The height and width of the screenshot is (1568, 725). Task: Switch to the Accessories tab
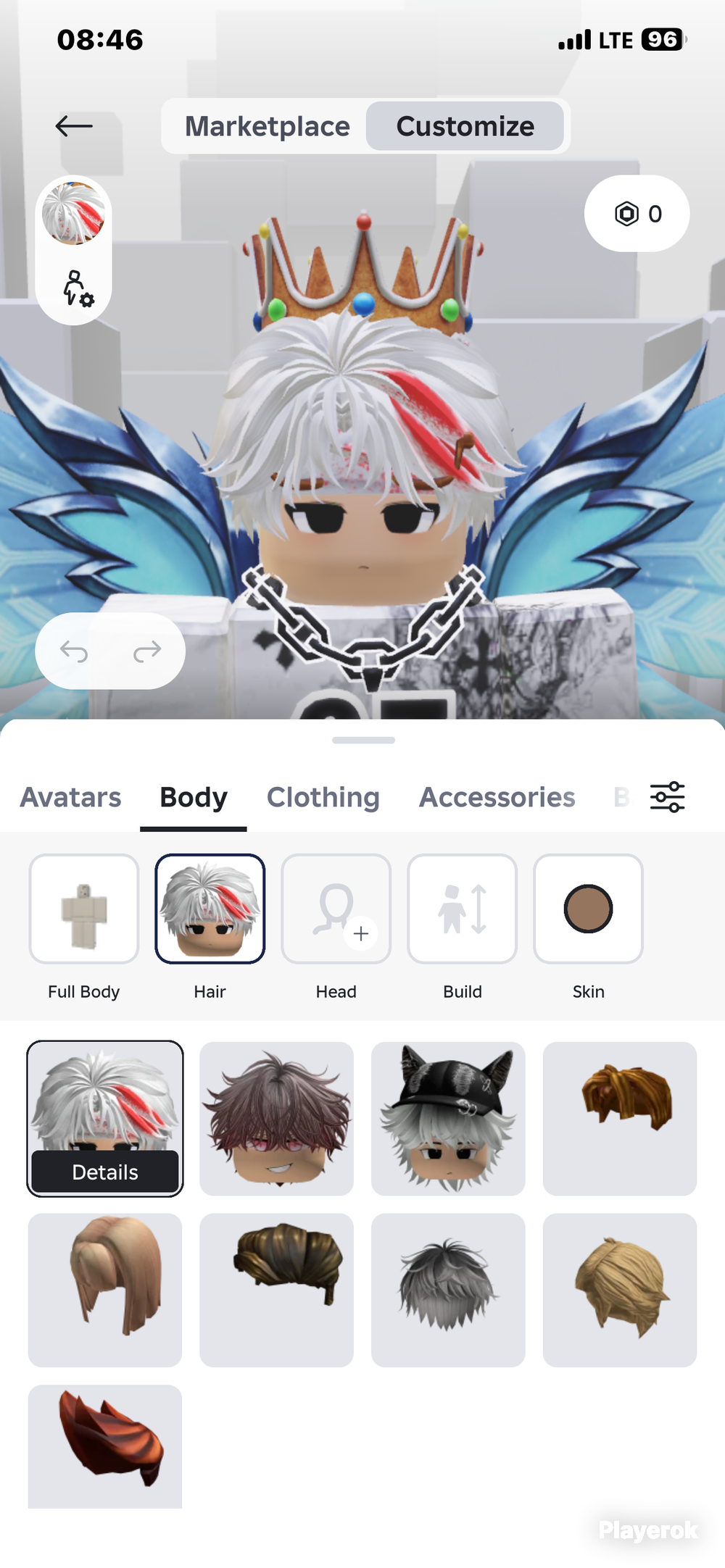[497, 797]
